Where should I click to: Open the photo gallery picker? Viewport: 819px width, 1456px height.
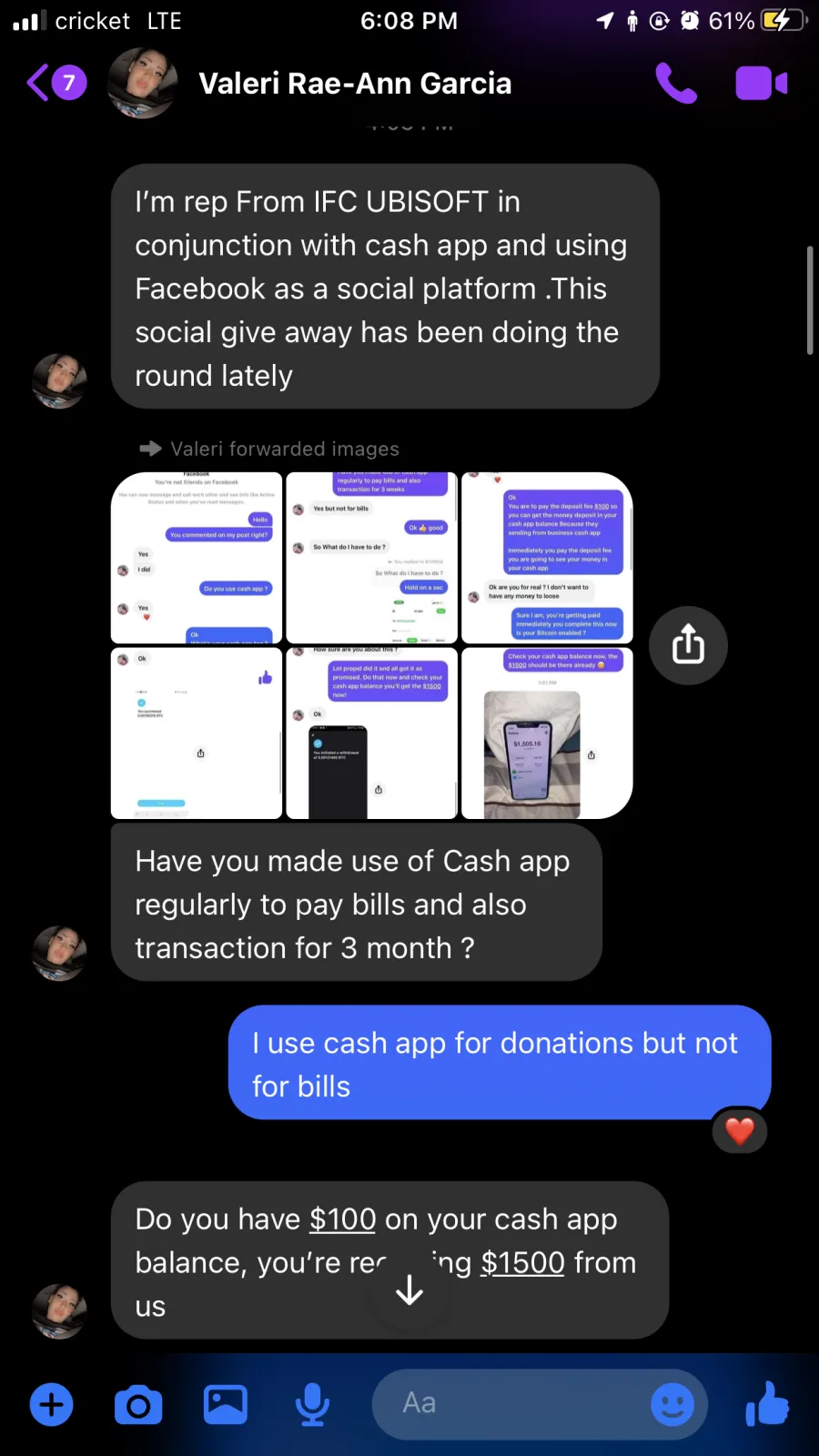click(225, 1404)
